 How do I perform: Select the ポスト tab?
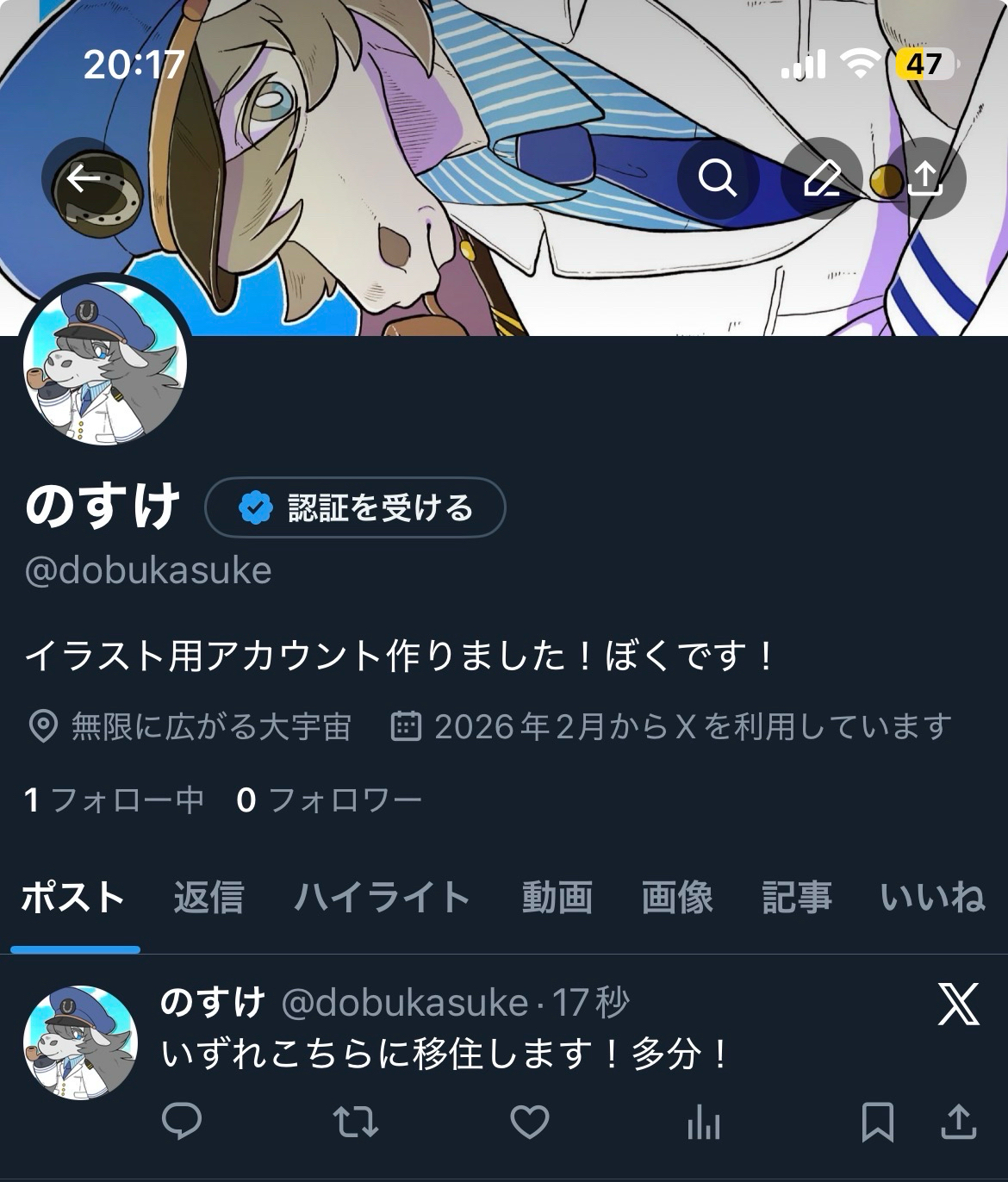point(74,898)
